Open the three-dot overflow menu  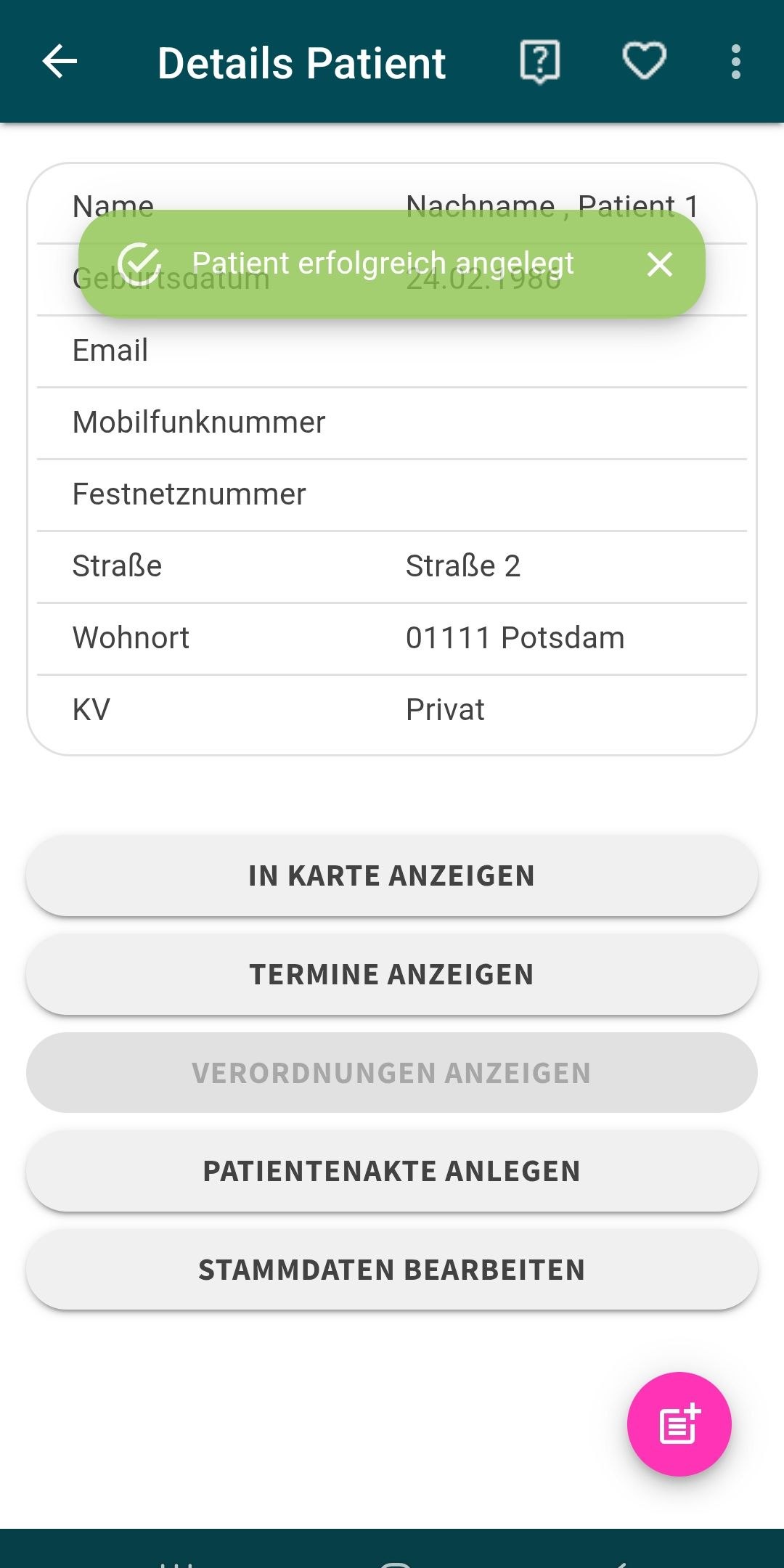click(736, 62)
